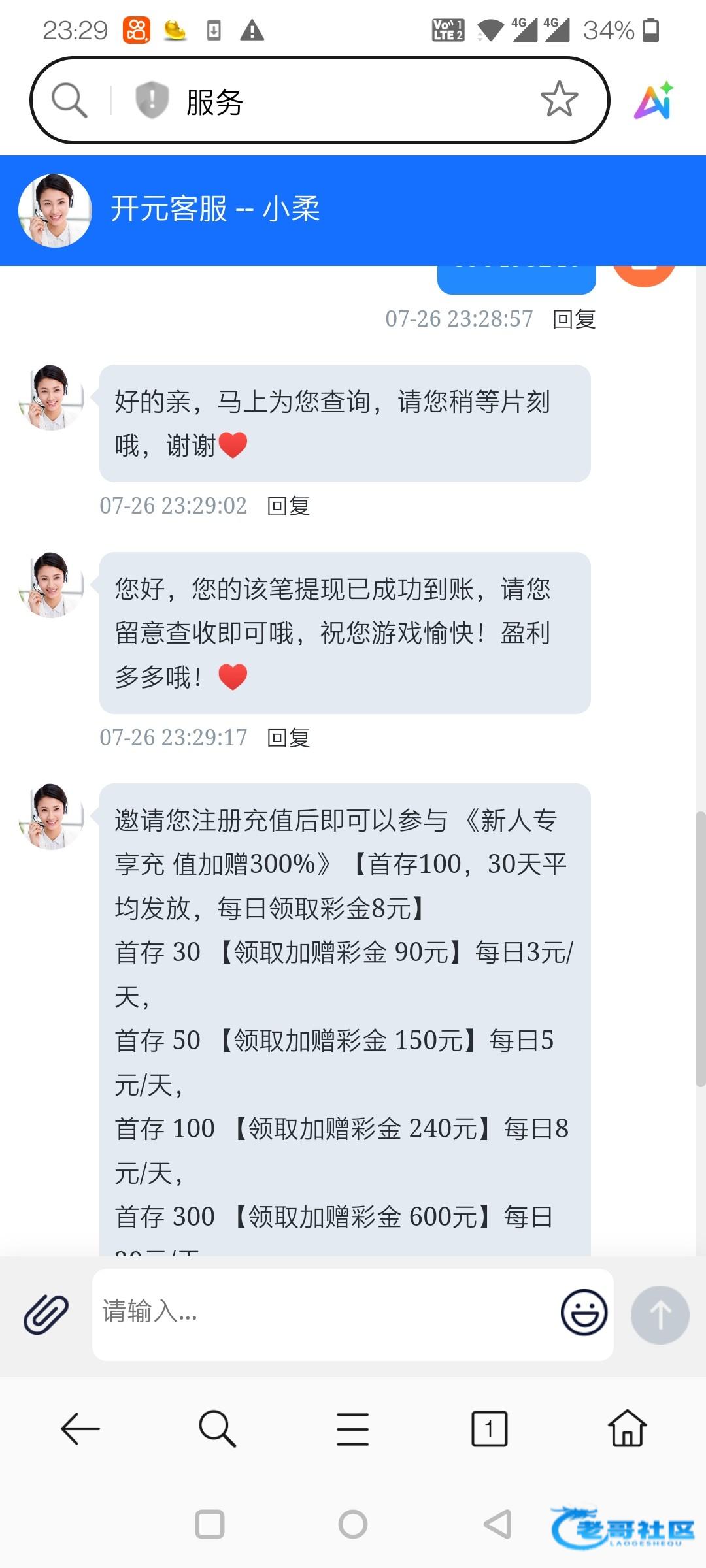Open the browser menu
Screen dimensions: 706x1568
353,1429
